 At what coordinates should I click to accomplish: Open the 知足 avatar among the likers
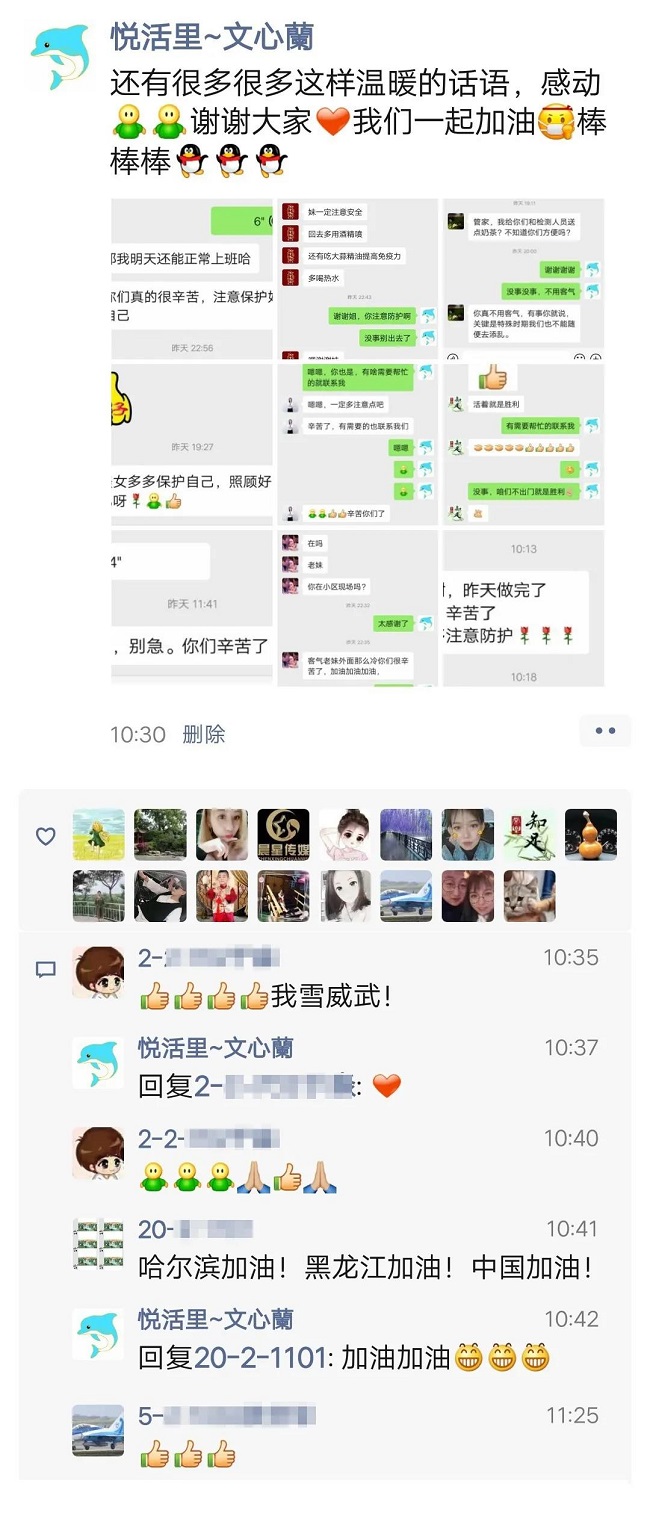(x=529, y=835)
